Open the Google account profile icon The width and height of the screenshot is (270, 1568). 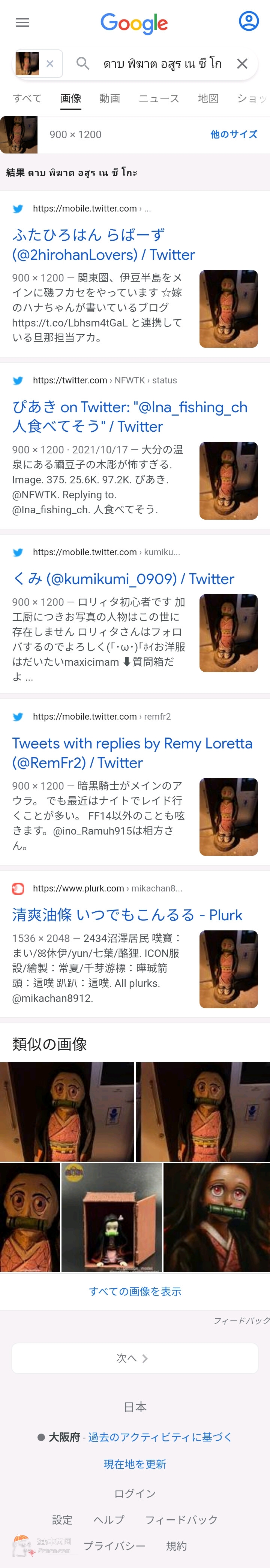pos(248,21)
